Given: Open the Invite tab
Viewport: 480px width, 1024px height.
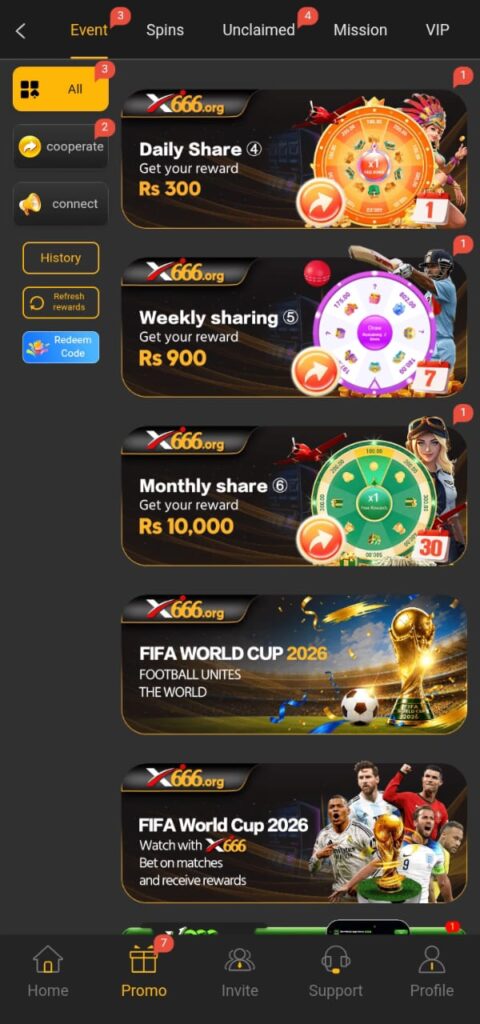Looking at the screenshot, I should click(240, 971).
